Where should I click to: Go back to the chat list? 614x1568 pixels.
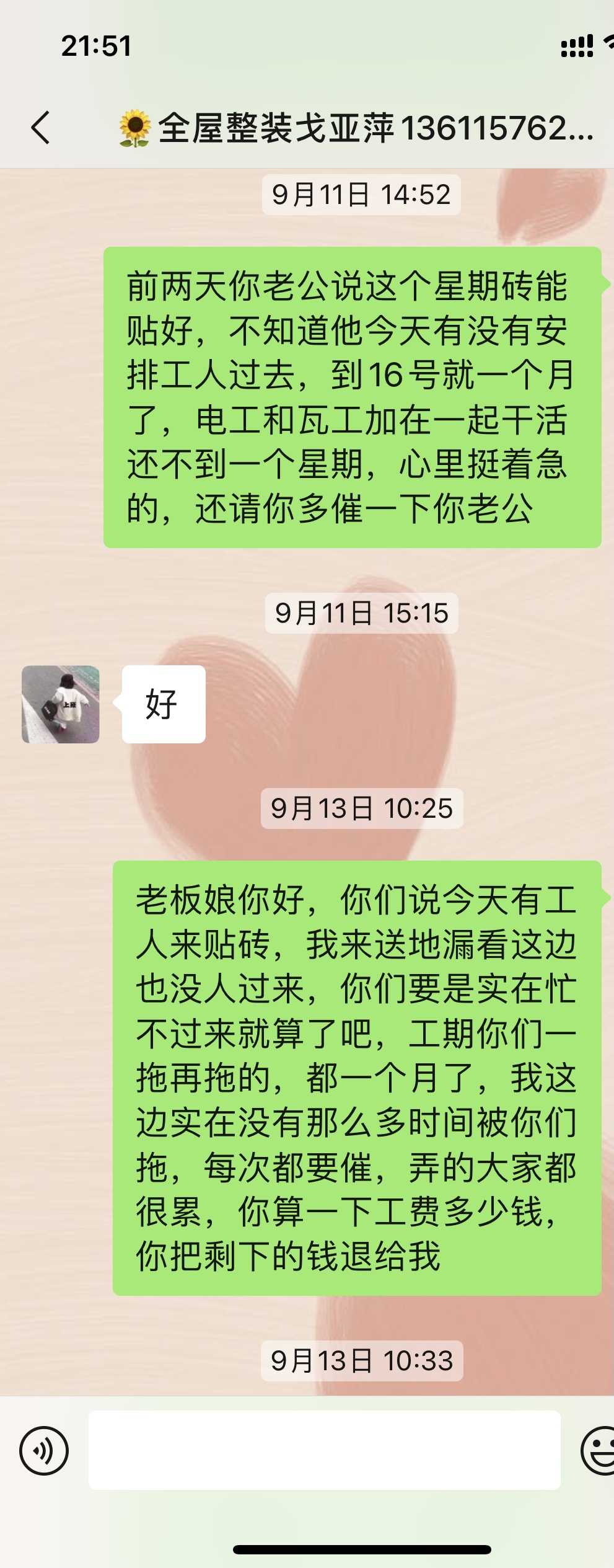tap(41, 128)
